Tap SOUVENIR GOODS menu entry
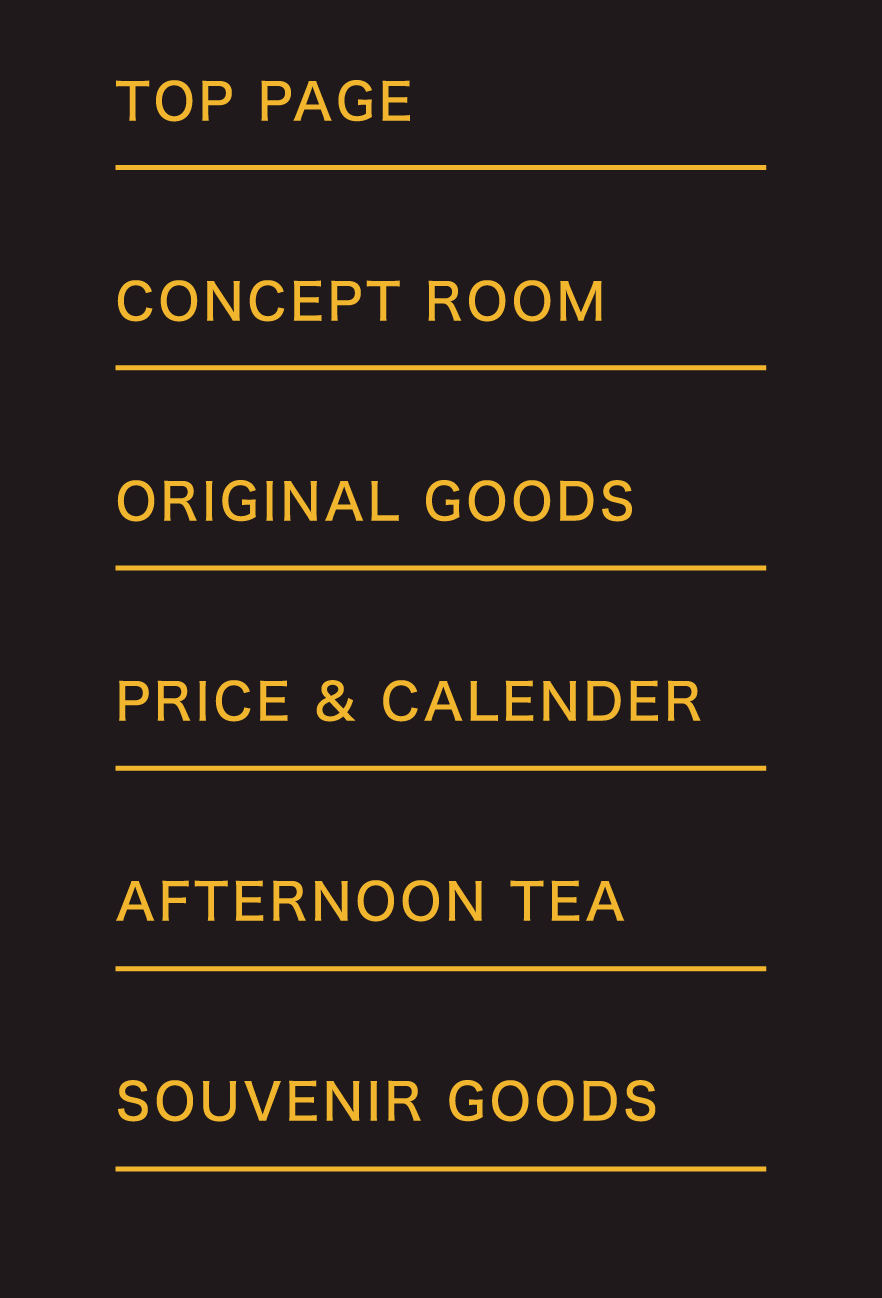 tap(387, 1102)
